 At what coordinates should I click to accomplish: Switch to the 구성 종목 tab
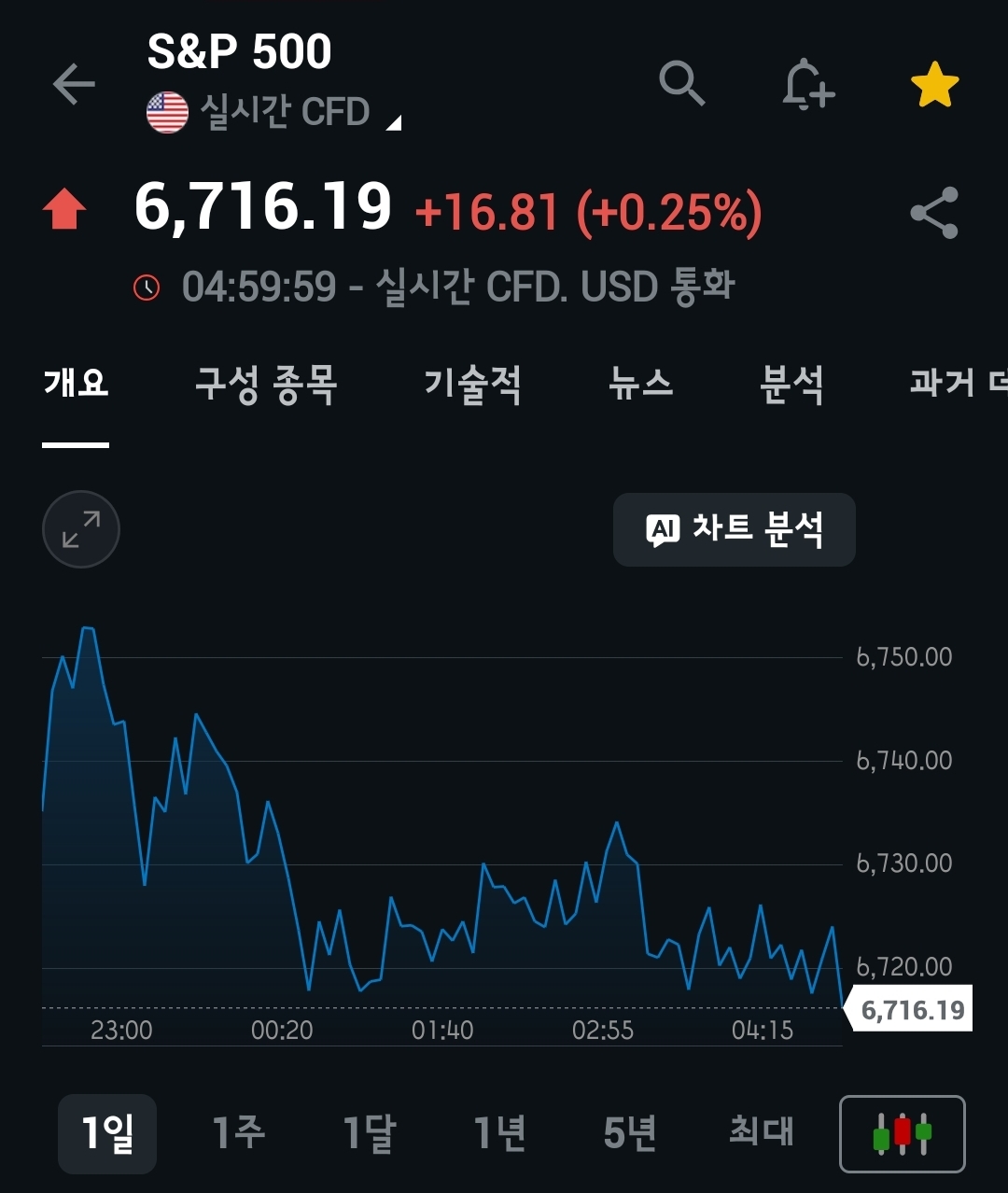pyautogui.click(x=266, y=384)
